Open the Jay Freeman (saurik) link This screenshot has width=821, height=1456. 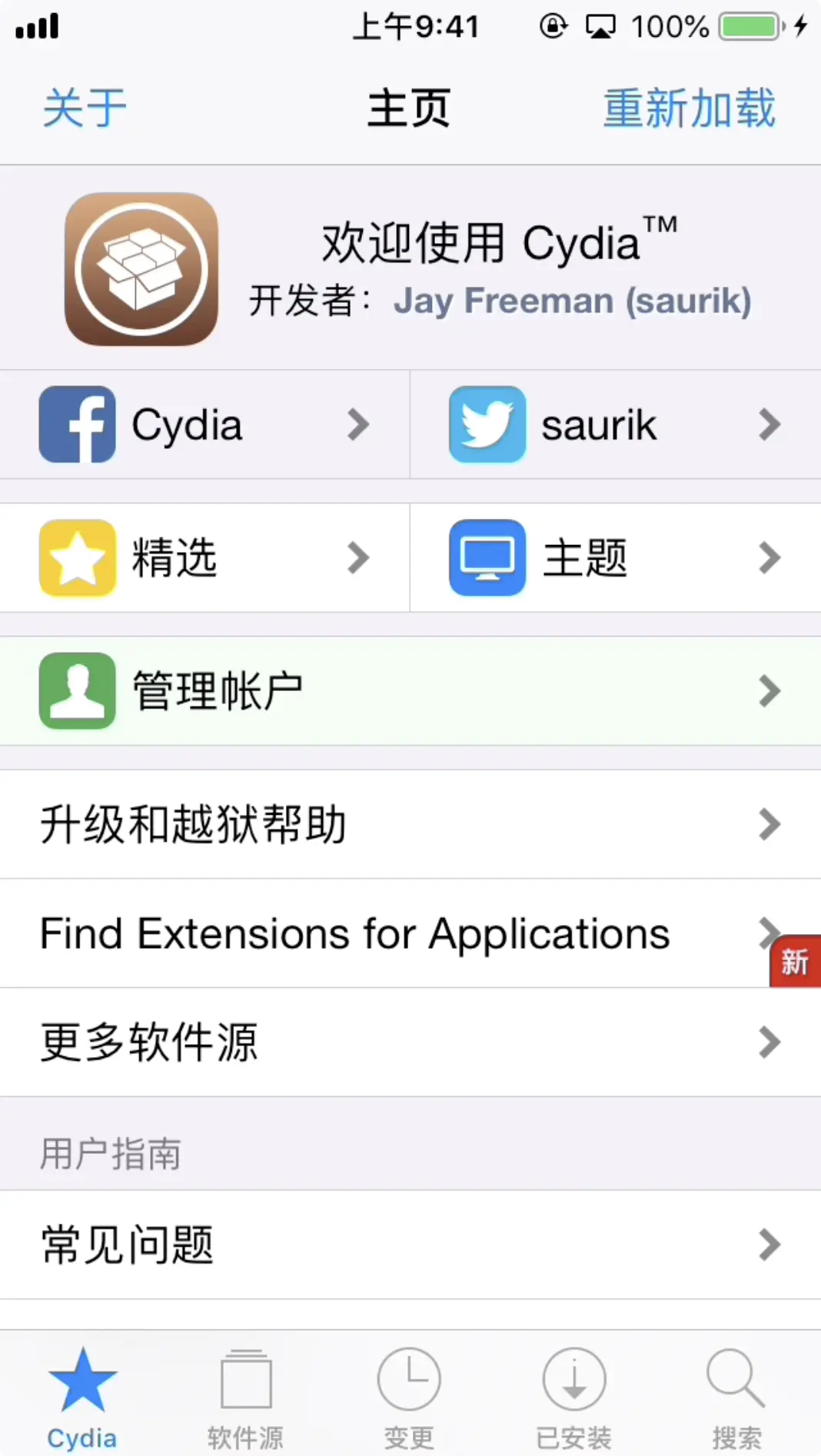click(x=572, y=301)
